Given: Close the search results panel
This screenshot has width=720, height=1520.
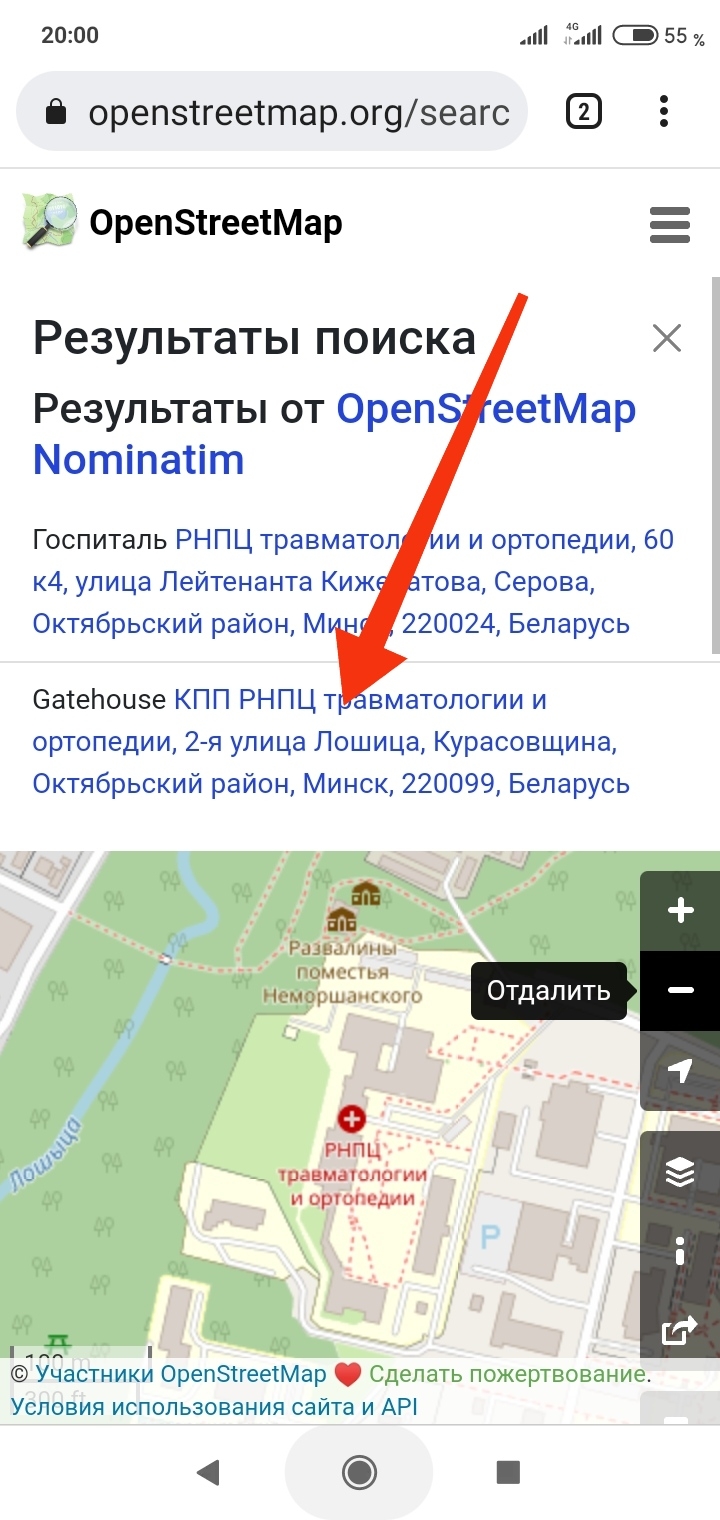Looking at the screenshot, I should (x=666, y=339).
